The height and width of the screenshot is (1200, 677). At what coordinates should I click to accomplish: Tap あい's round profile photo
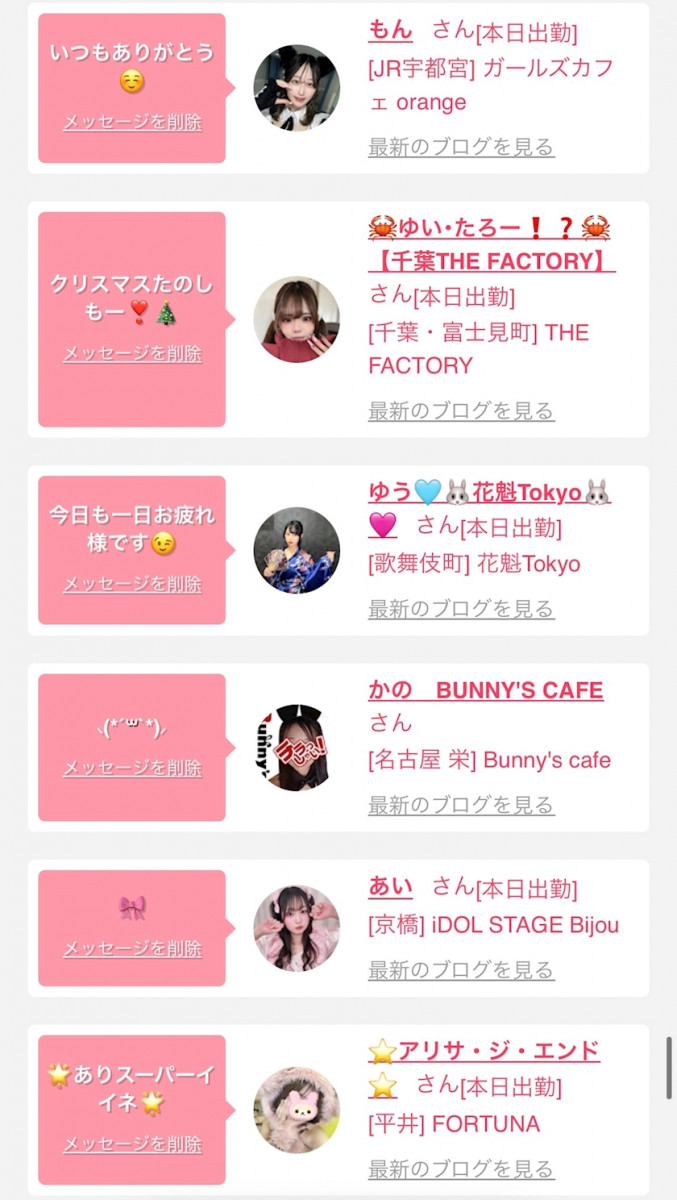[x=296, y=928]
